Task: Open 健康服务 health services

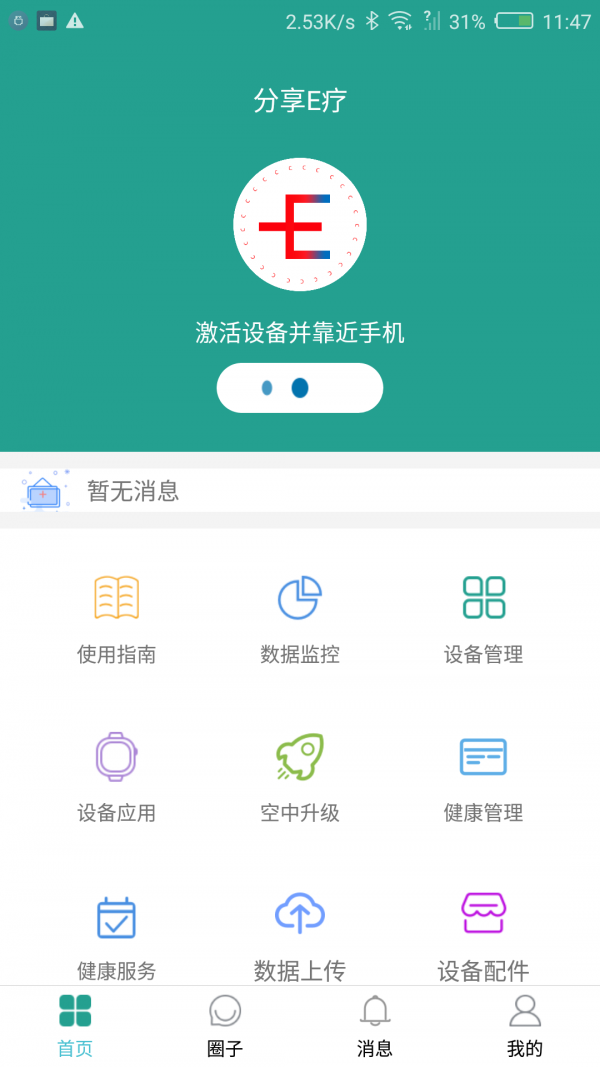Action: coord(117,934)
